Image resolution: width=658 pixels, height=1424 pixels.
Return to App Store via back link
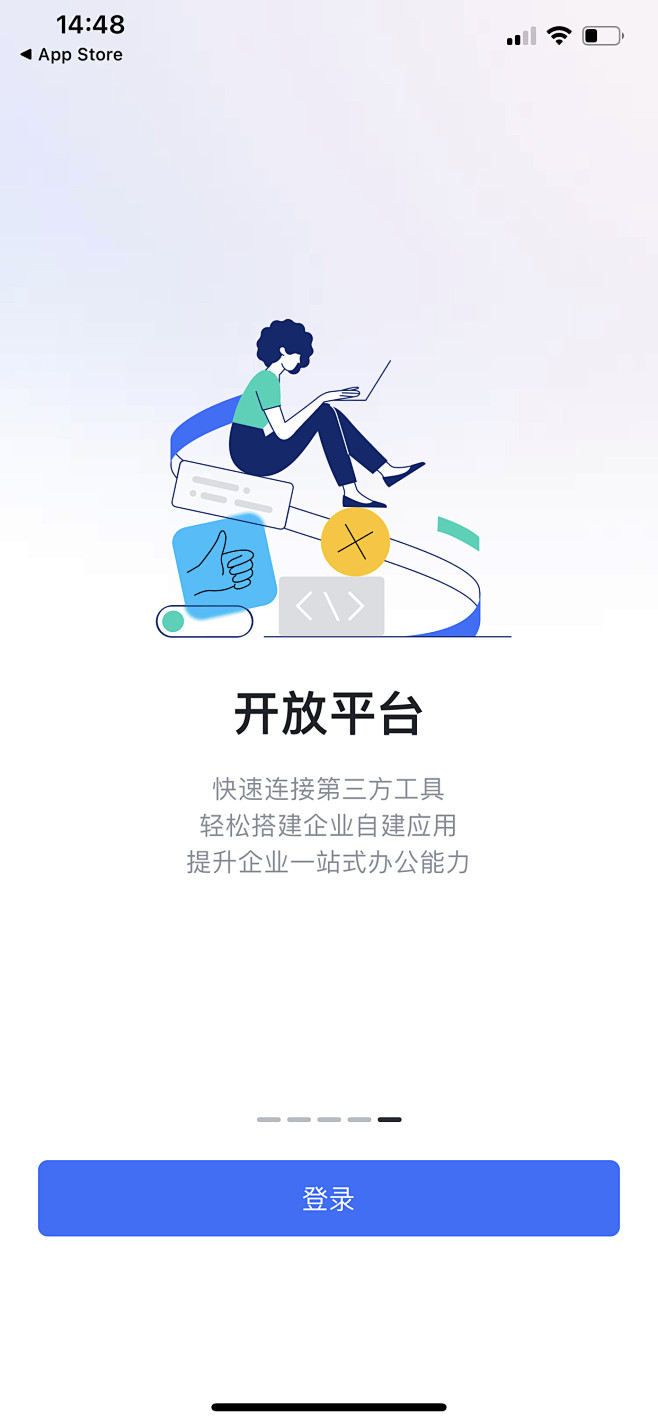(71, 55)
